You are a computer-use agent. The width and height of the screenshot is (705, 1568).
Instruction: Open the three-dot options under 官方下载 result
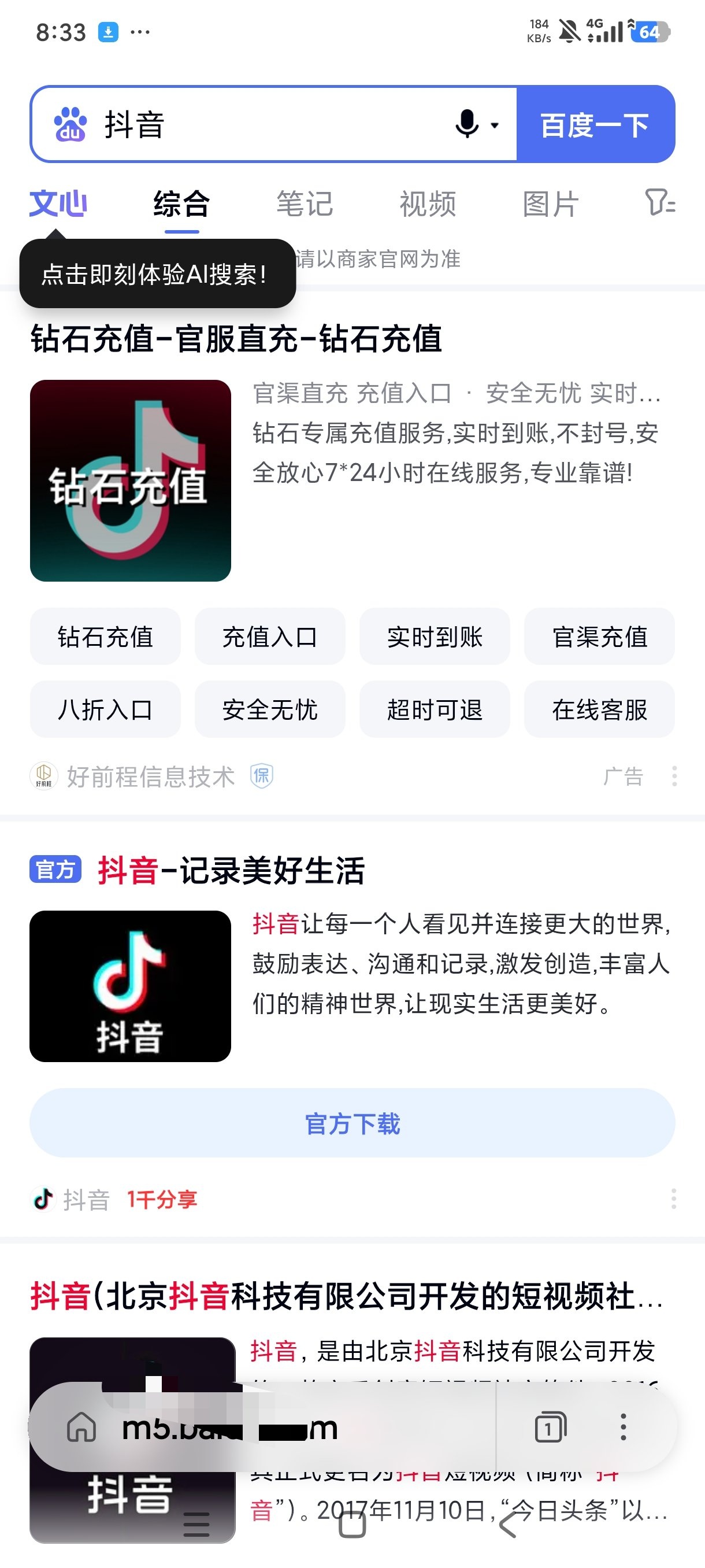pos(673,1199)
